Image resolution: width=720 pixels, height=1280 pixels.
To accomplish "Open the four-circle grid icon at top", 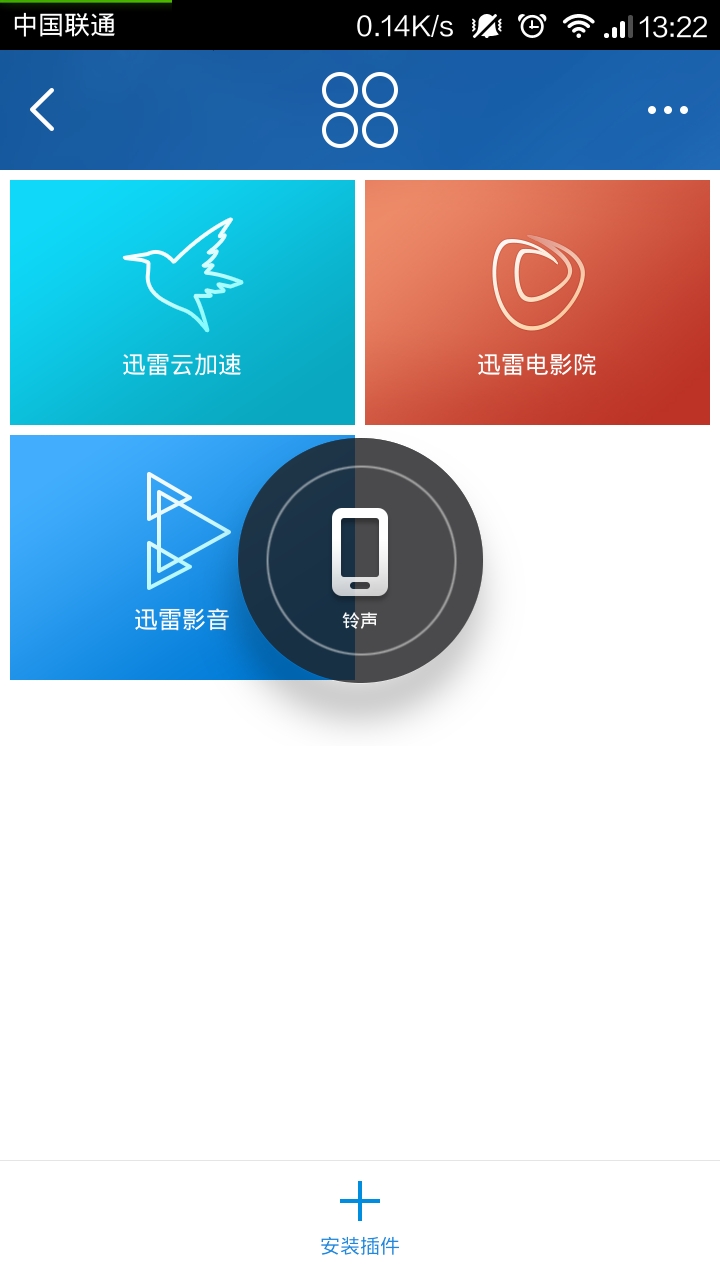I will coord(360,110).
